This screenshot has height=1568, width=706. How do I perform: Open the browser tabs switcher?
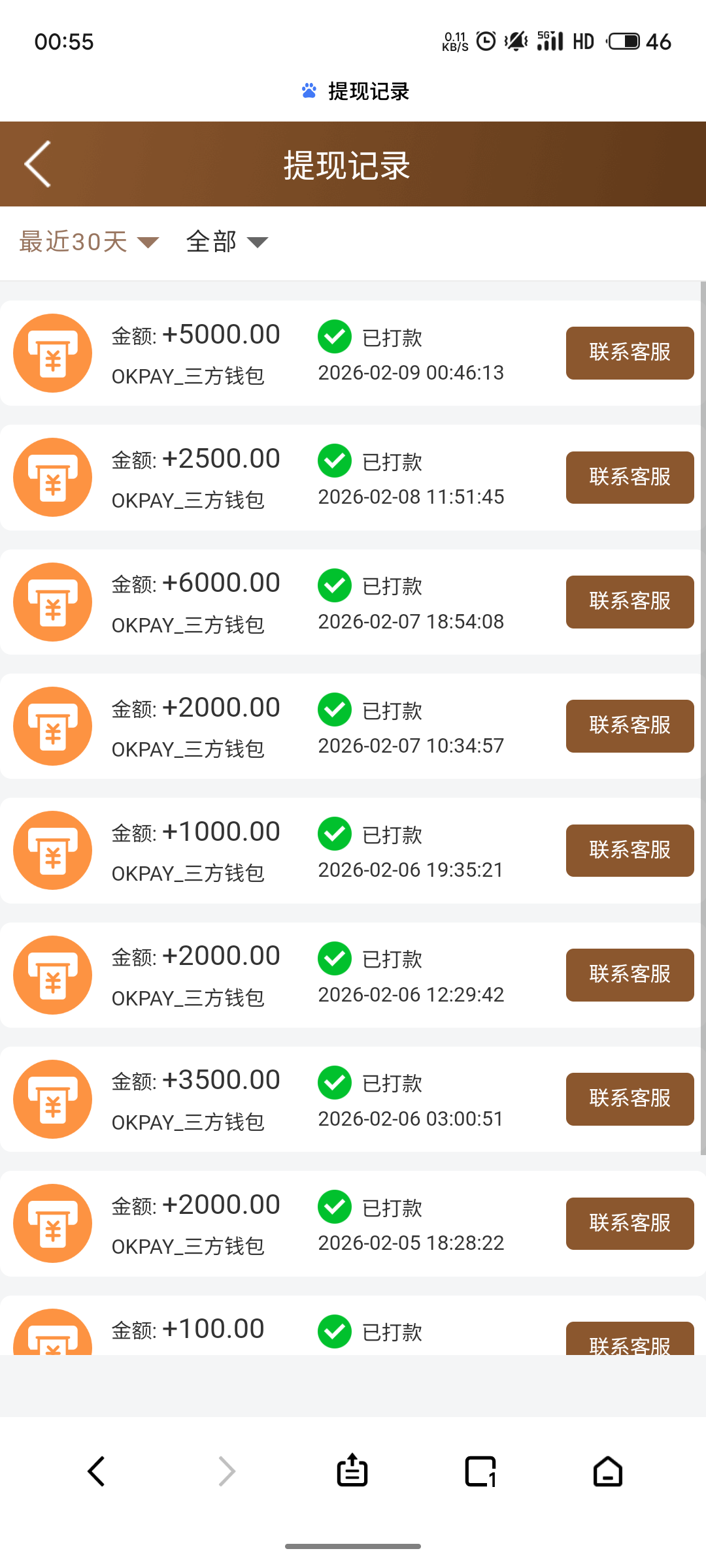[x=480, y=1471]
